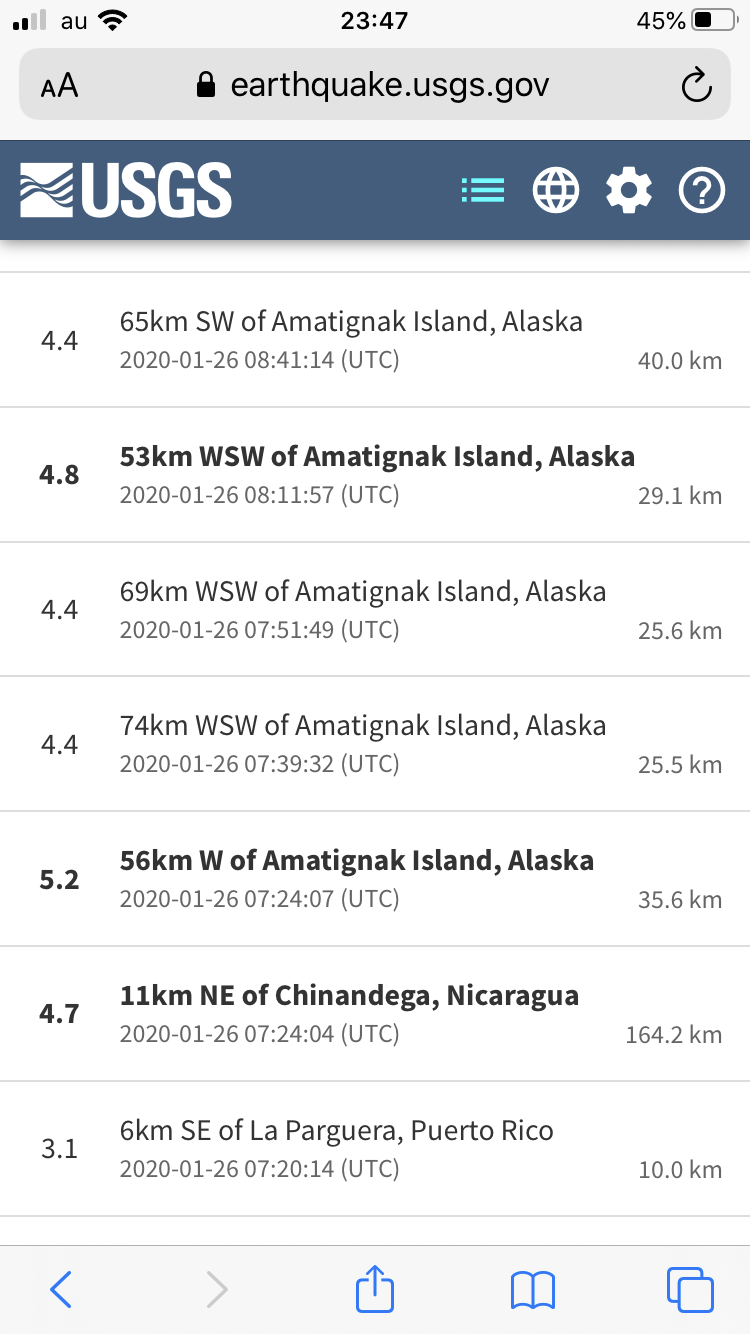
Task: Open the 65km SW of Amatignak Island earthquake
Action: 375,340
